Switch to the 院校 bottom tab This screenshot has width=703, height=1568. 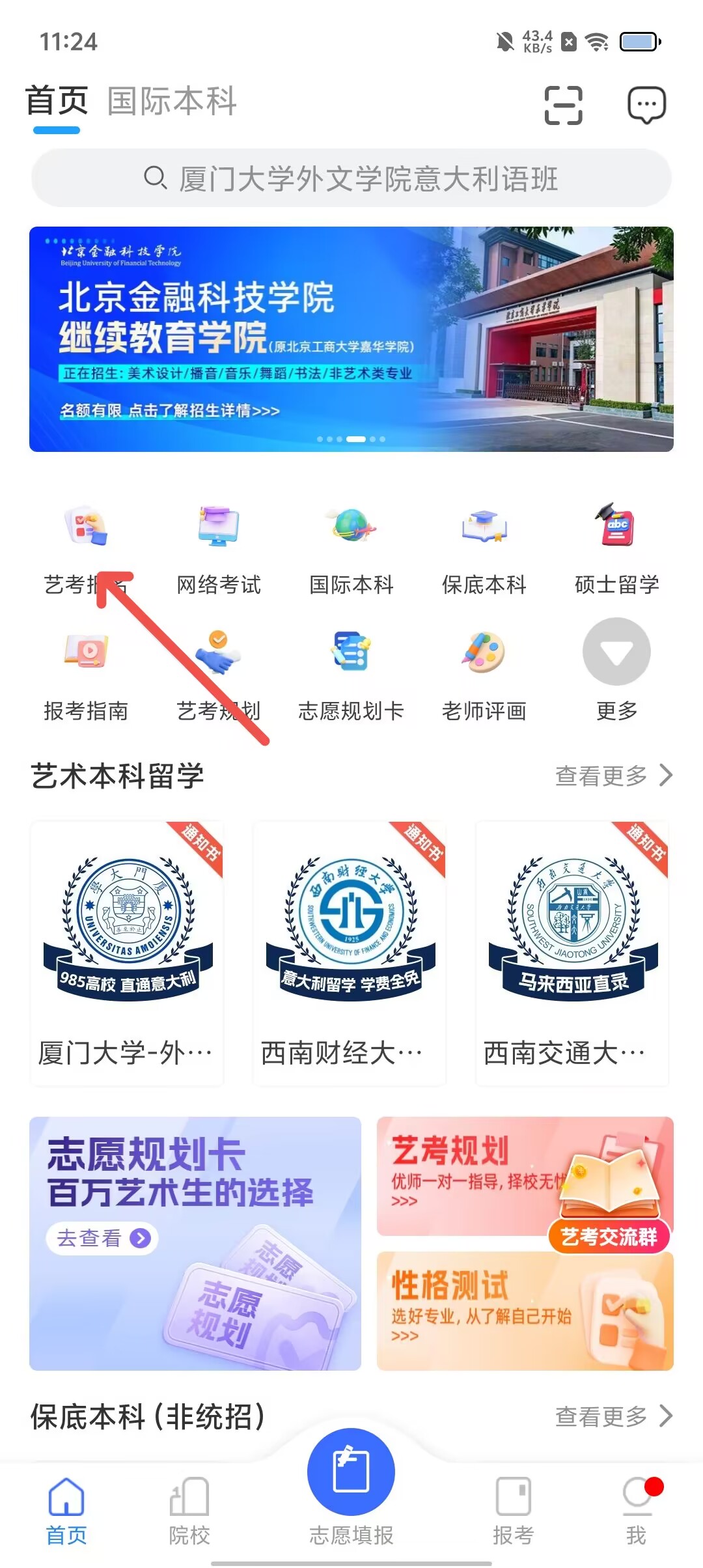(189, 1511)
